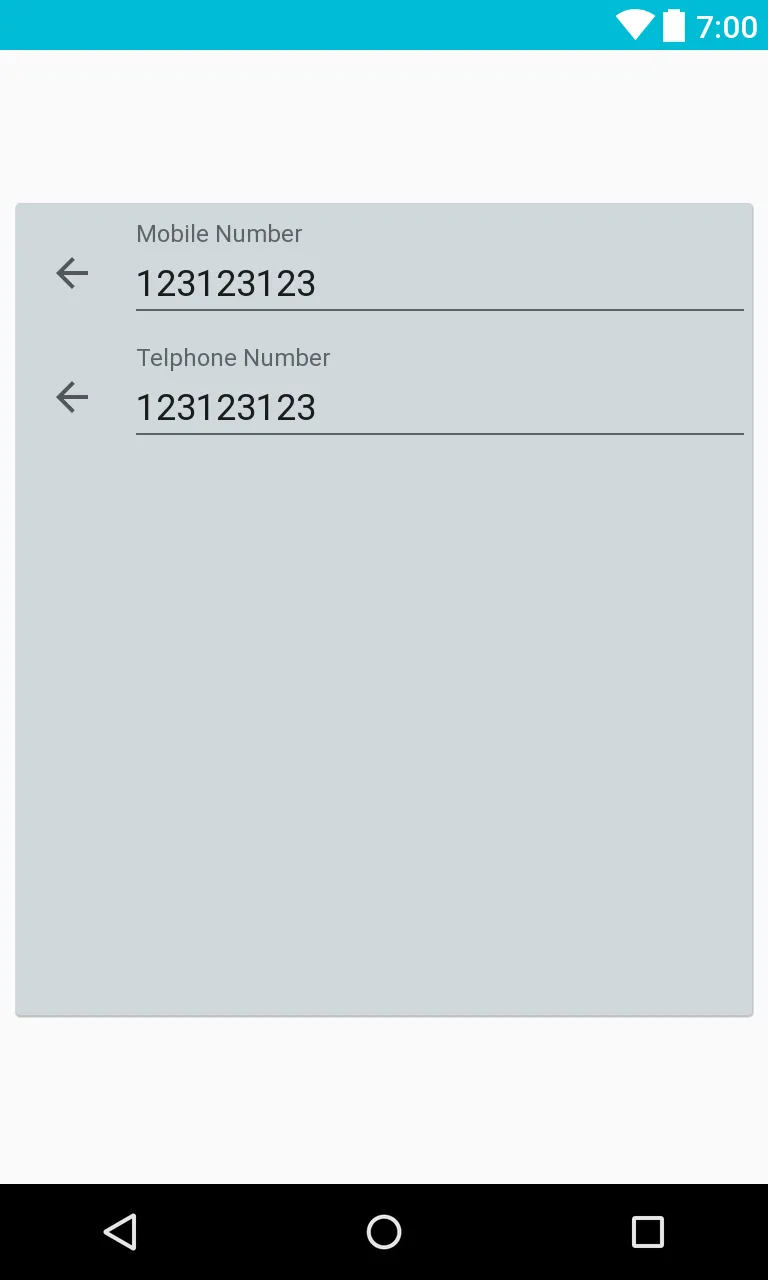Tap the arrow icon beside Telphone Number
768x1280 pixels.
click(x=72, y=397)
